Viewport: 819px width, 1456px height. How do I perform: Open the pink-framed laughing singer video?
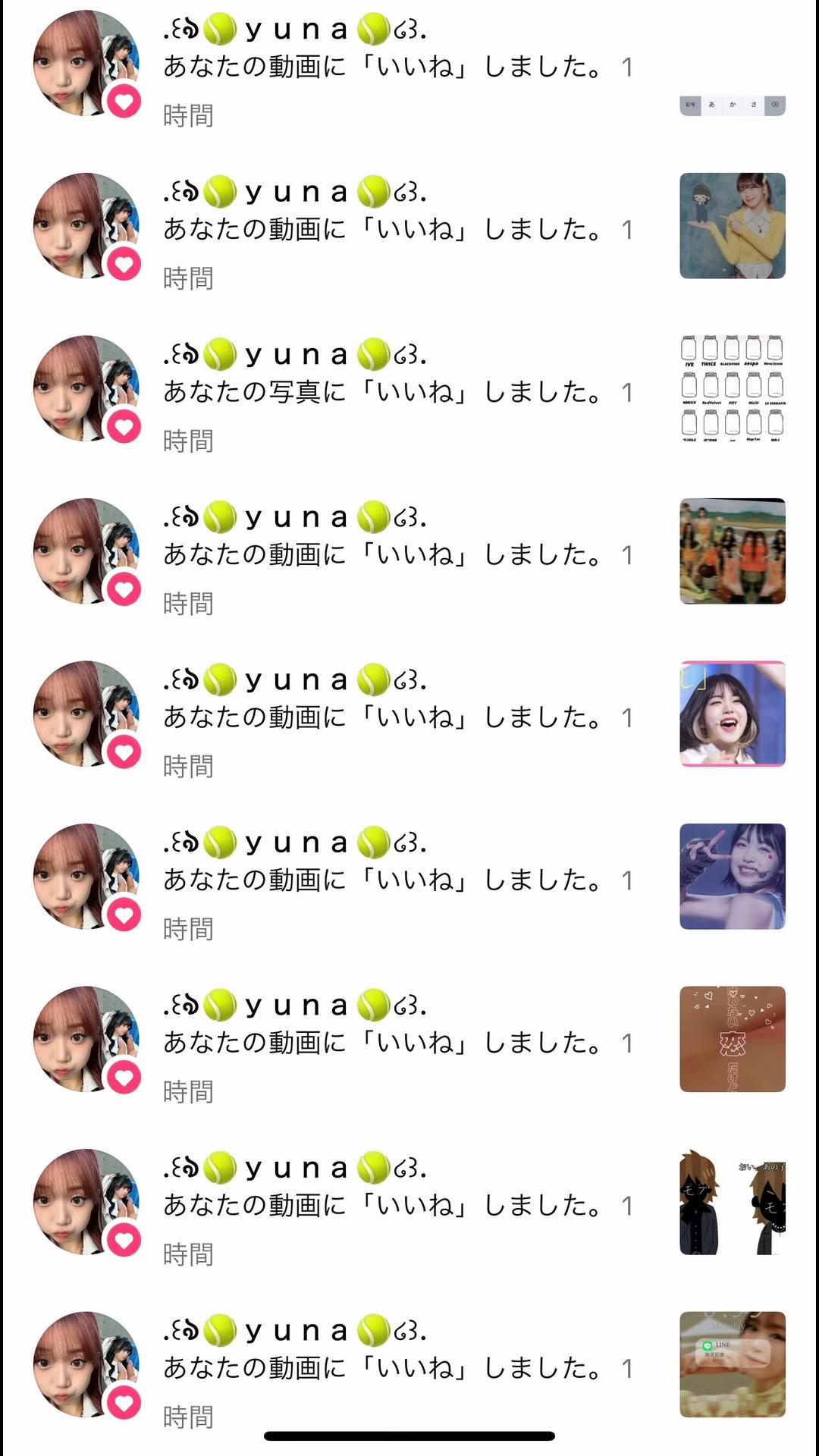[x=732, y=714]
